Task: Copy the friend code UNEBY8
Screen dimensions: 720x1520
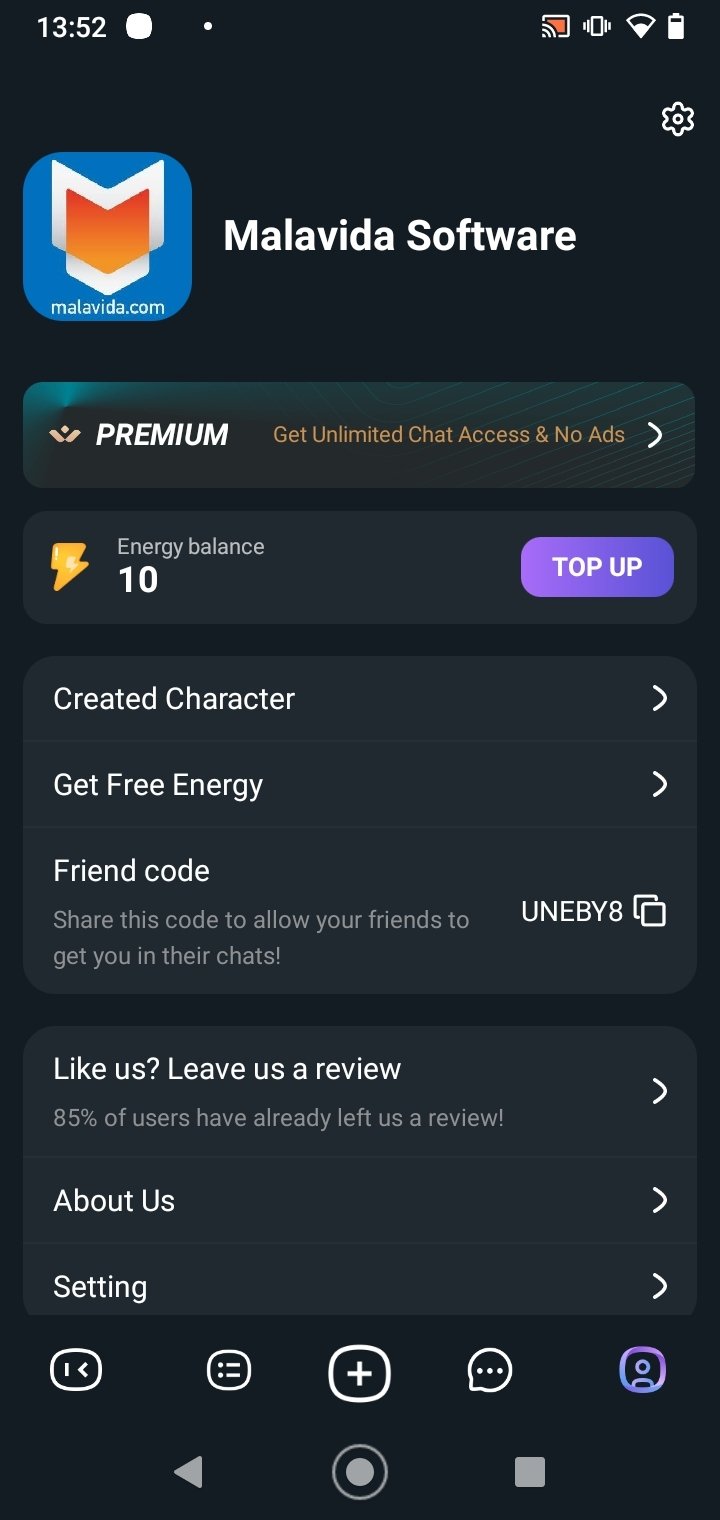Action: pyautogui.click(x=650, y=911)
